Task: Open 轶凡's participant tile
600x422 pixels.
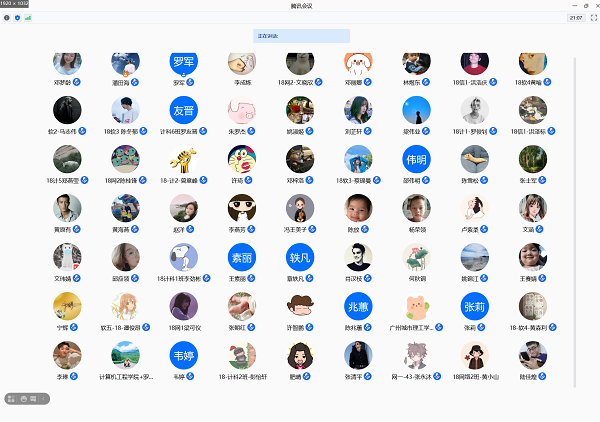Action: [300, 256]
